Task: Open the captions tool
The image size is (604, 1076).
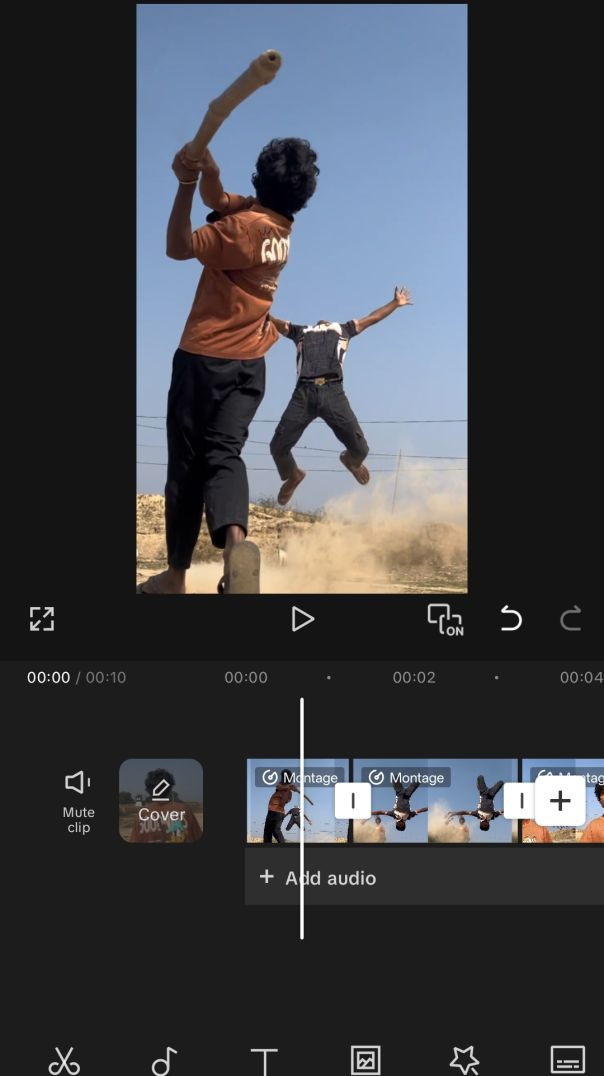Action: click(567, 1060)
